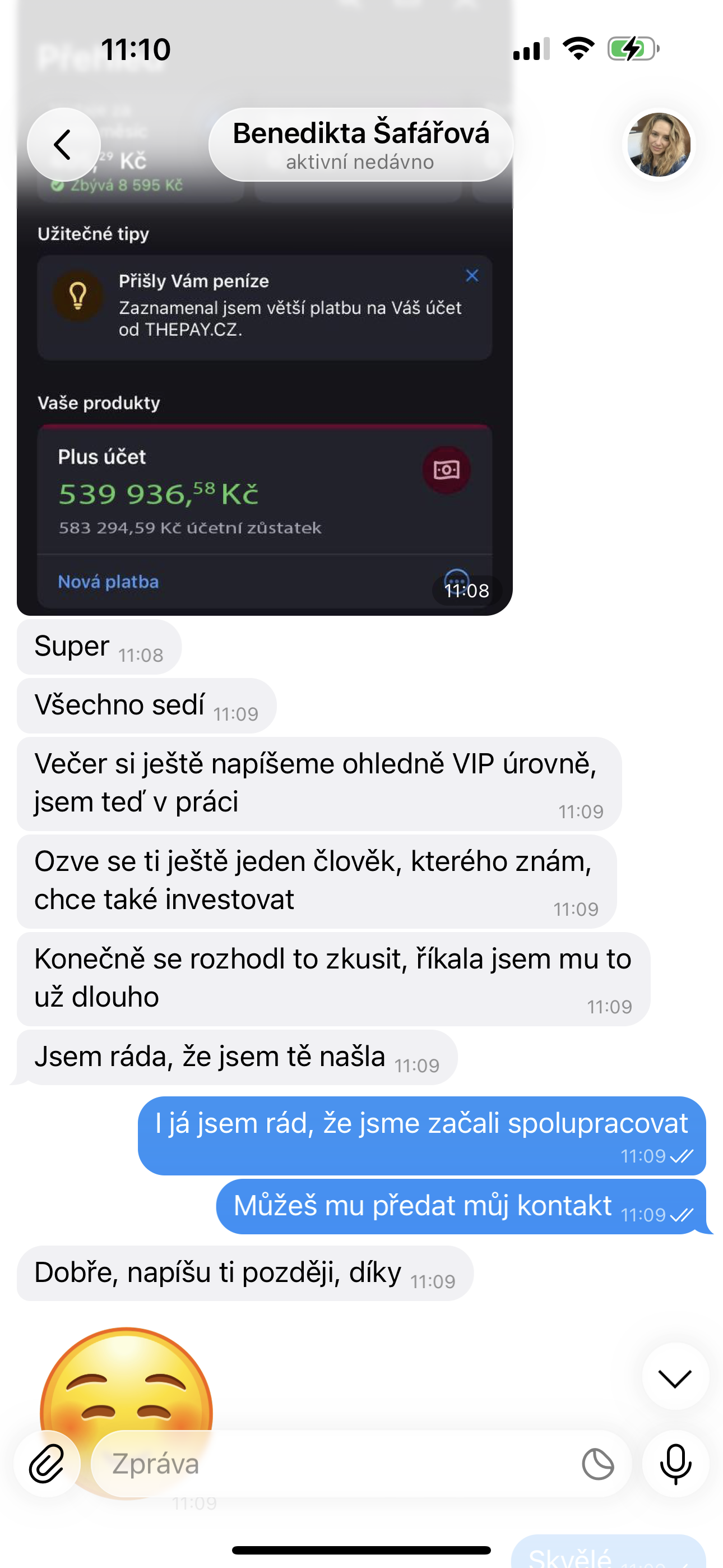
Task: Jump to the latest messages
Action: pyautogui.click(x=675, y=1377)
